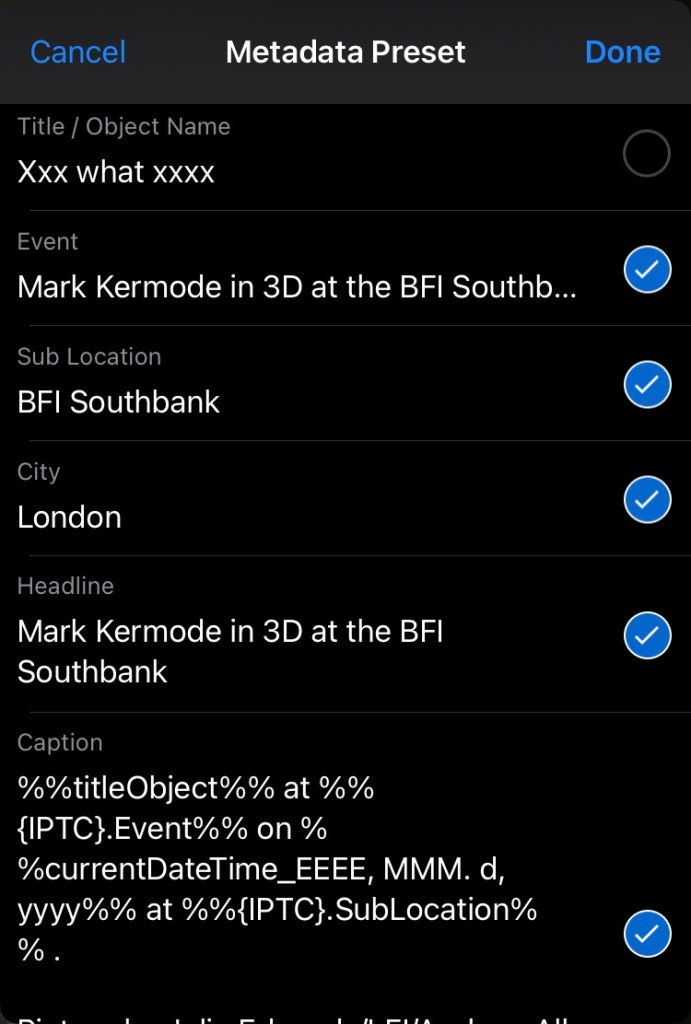Edit the Title field 'Xxx what xxxx'
Image resolution: width=691 pixels, height=1024 pixels.
tap(116, 173)
